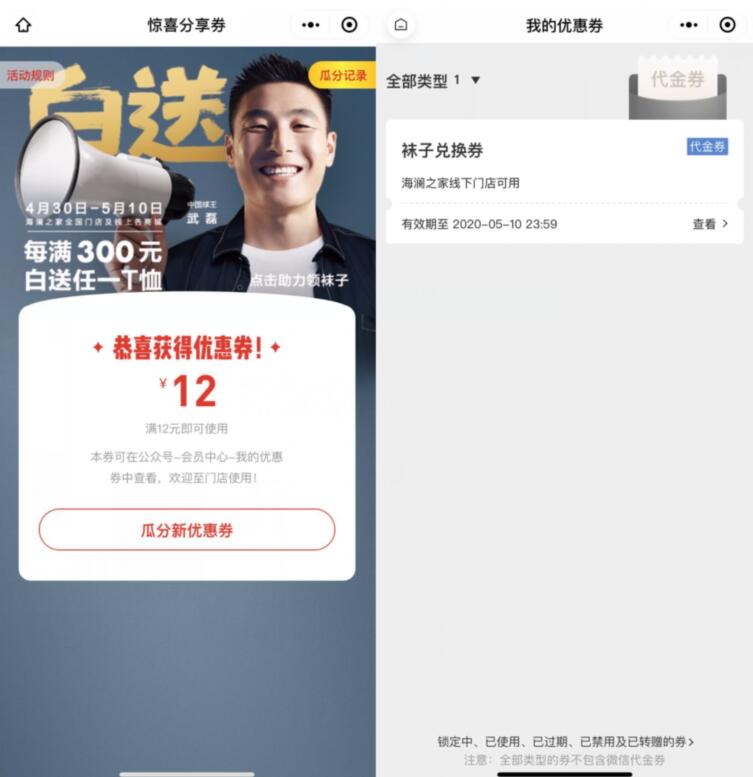
Task: Tap 查看 on the socks coupon
Action: (710, 224)
